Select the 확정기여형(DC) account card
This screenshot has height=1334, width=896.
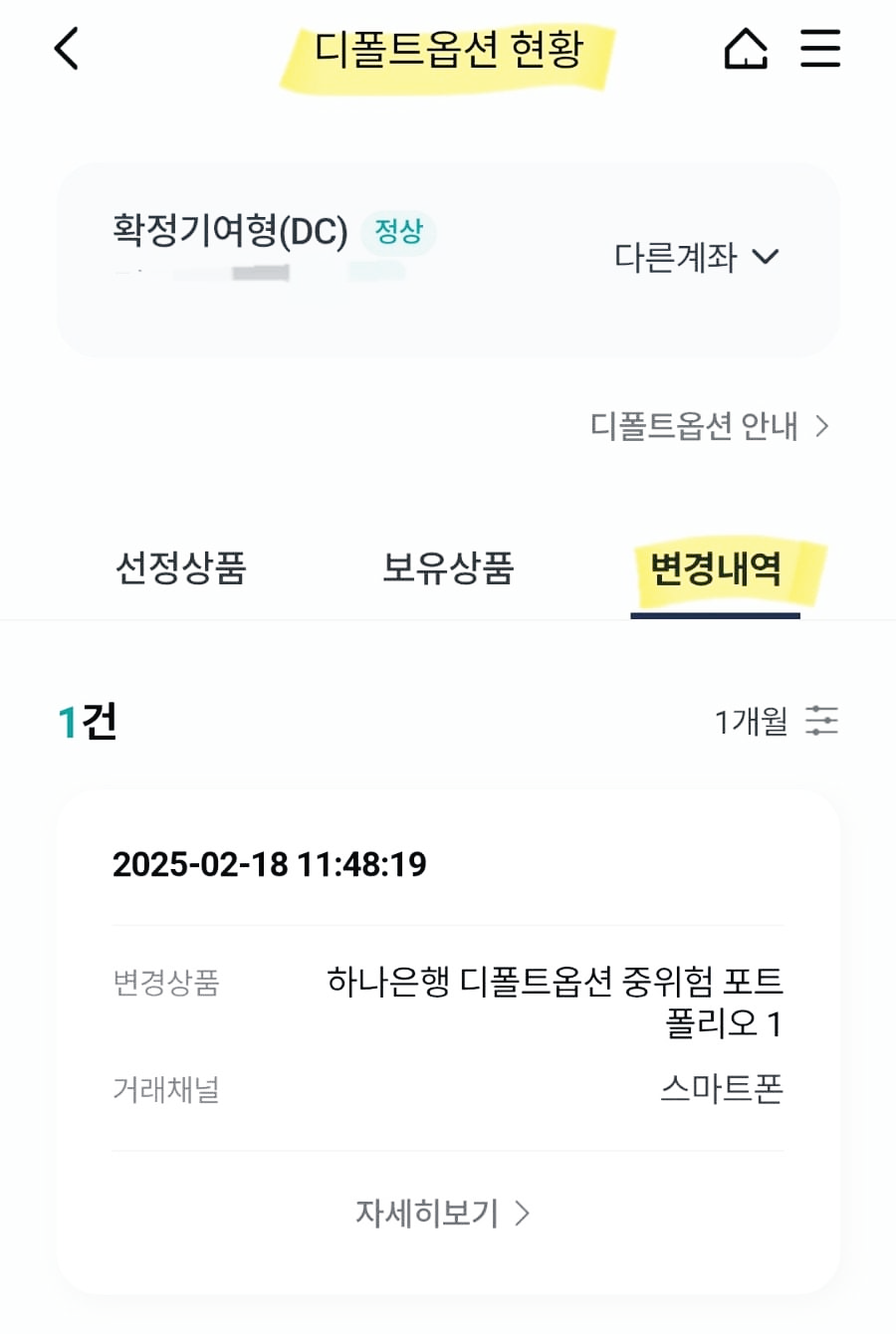tap(230, 232)
